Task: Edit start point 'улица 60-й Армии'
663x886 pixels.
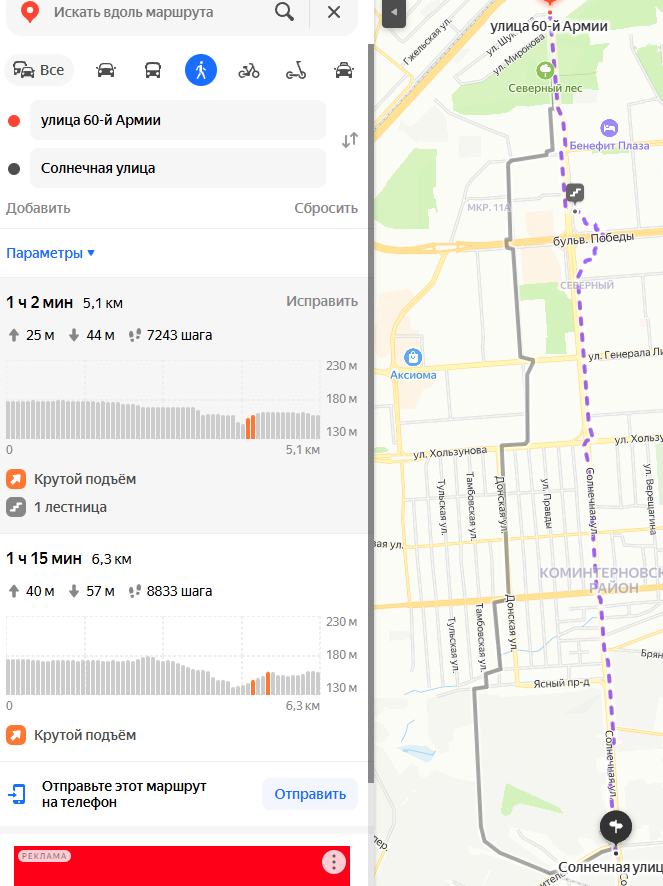Action: point(178,120)
